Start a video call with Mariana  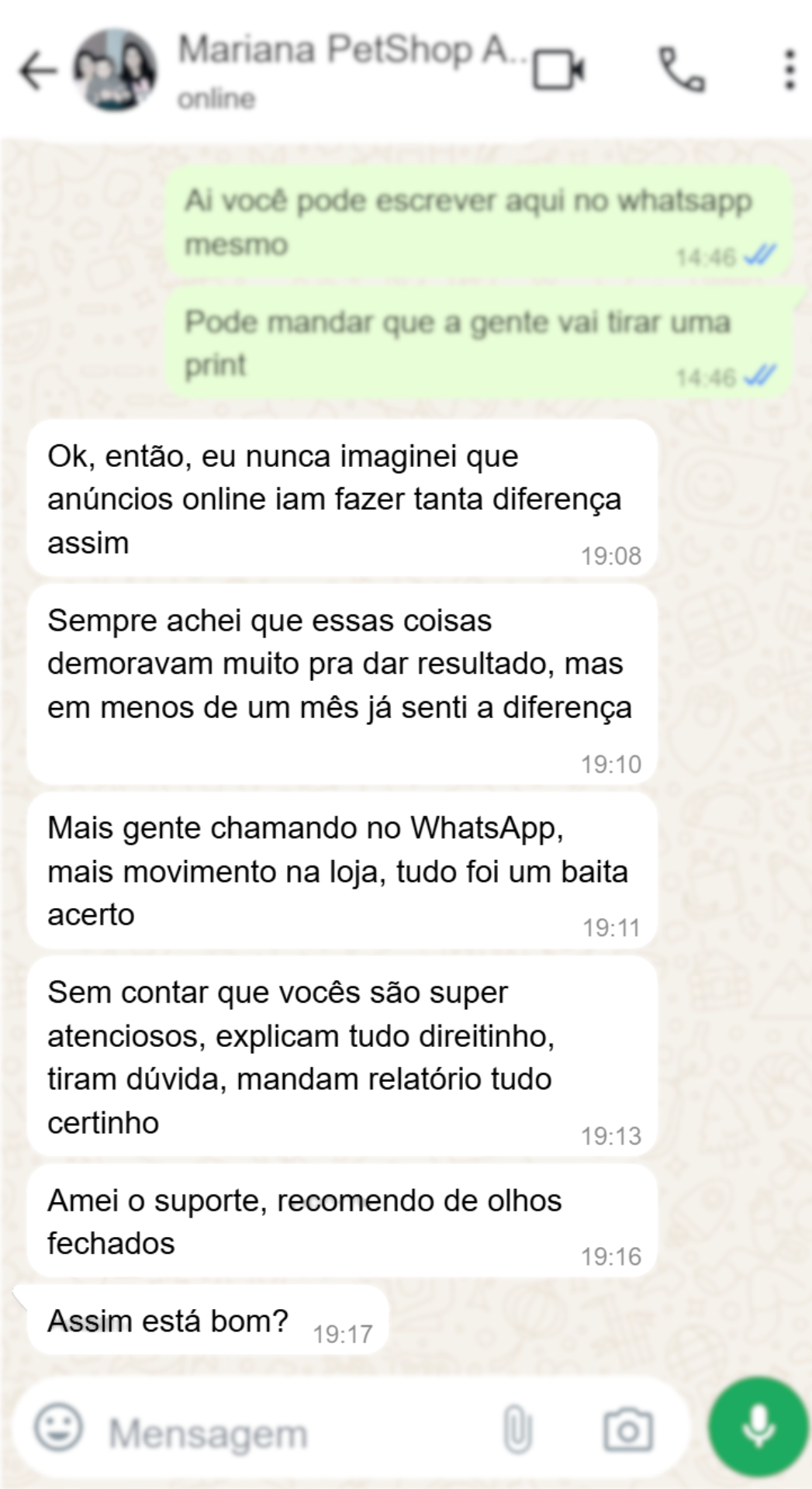coord(558,70)
